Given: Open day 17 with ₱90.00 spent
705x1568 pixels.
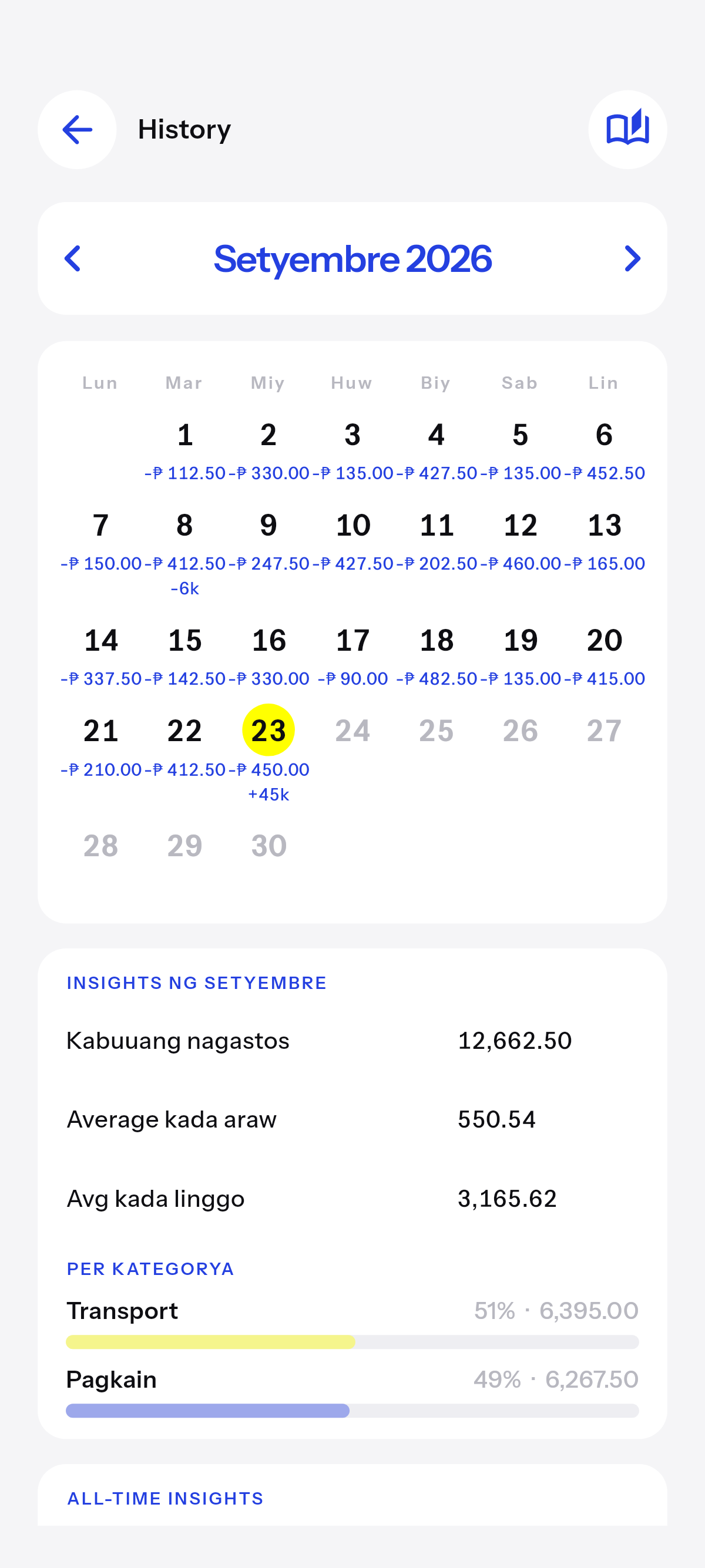Looking at the screenshot, I should coord(352,657).
